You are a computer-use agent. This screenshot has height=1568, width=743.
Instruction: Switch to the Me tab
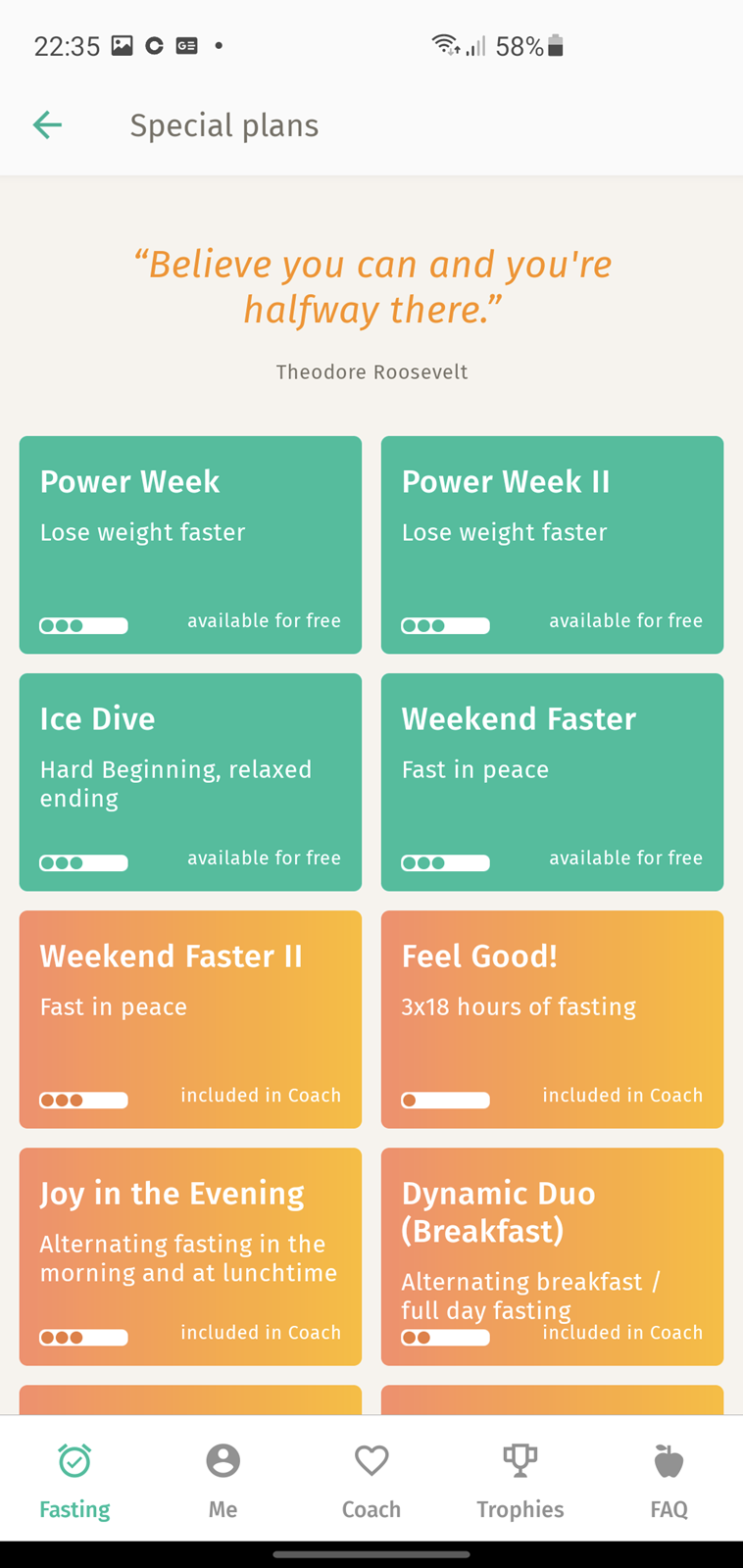coord(223,1480)
